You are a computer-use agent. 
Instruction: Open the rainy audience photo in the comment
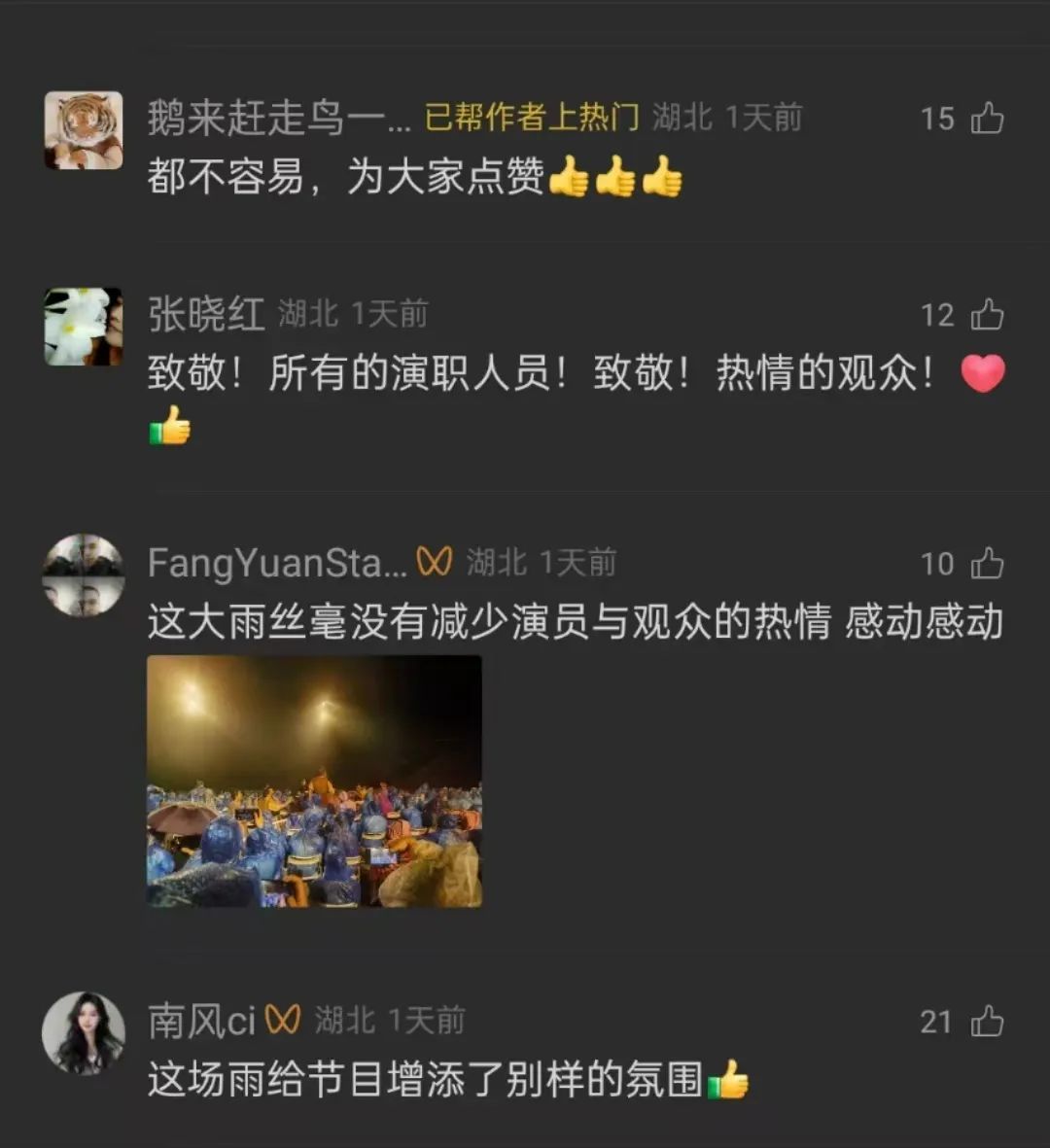(x=314, y=781)
